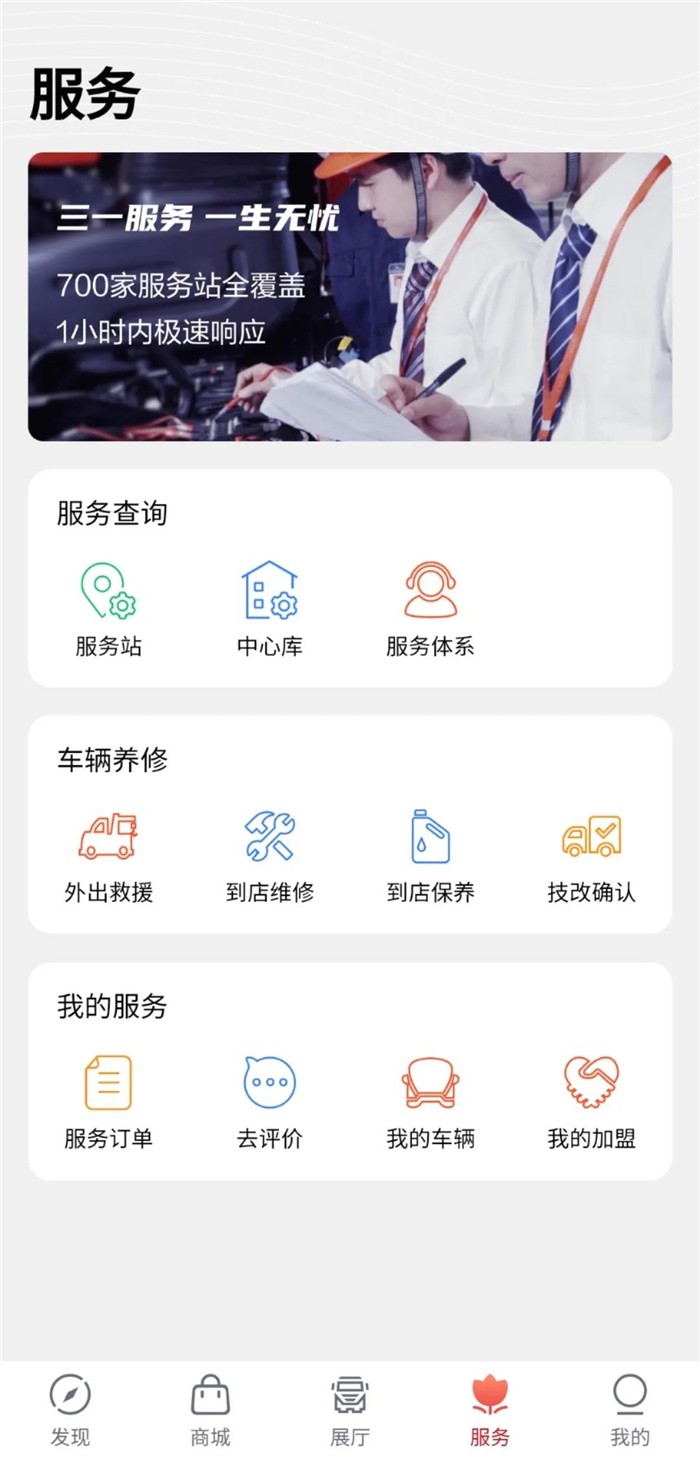Viewport: 700px width, 1462px height.
Task: Open 服务站 service station lookup
Action: click(x=109, y=609)
